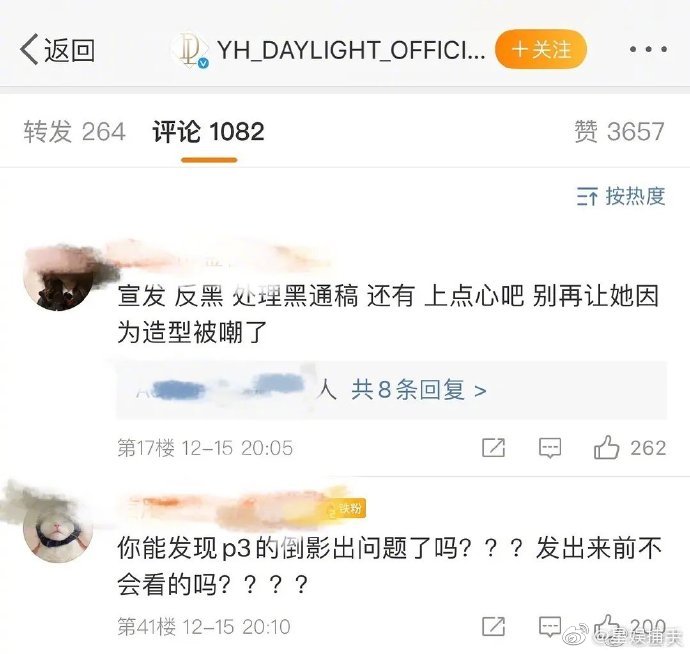Change sorting via 按热度

(x=620, y=196)
